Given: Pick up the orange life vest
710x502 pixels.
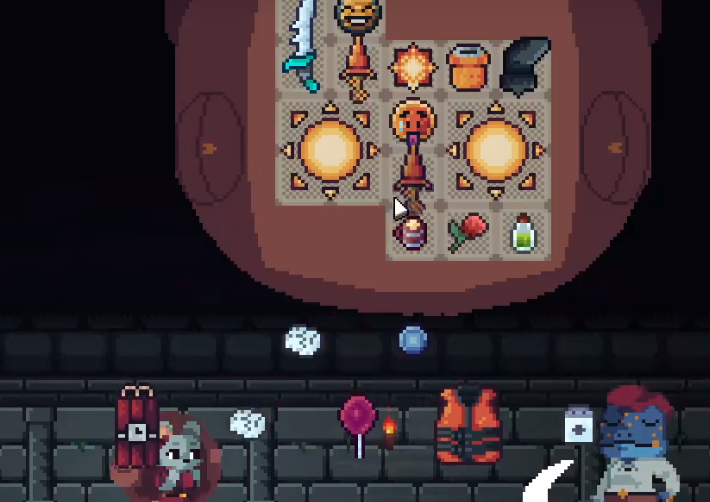Looking at the screenshot, I should click(x=469, y=426).
